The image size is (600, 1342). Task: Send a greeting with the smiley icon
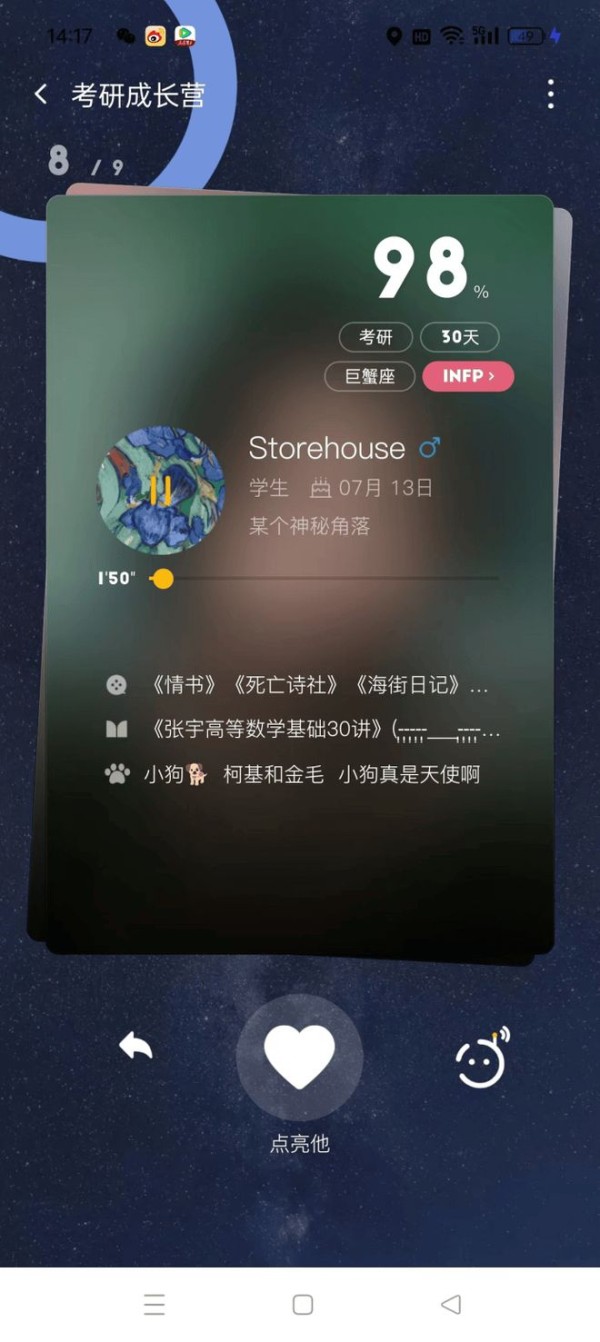pos(481,1057)
